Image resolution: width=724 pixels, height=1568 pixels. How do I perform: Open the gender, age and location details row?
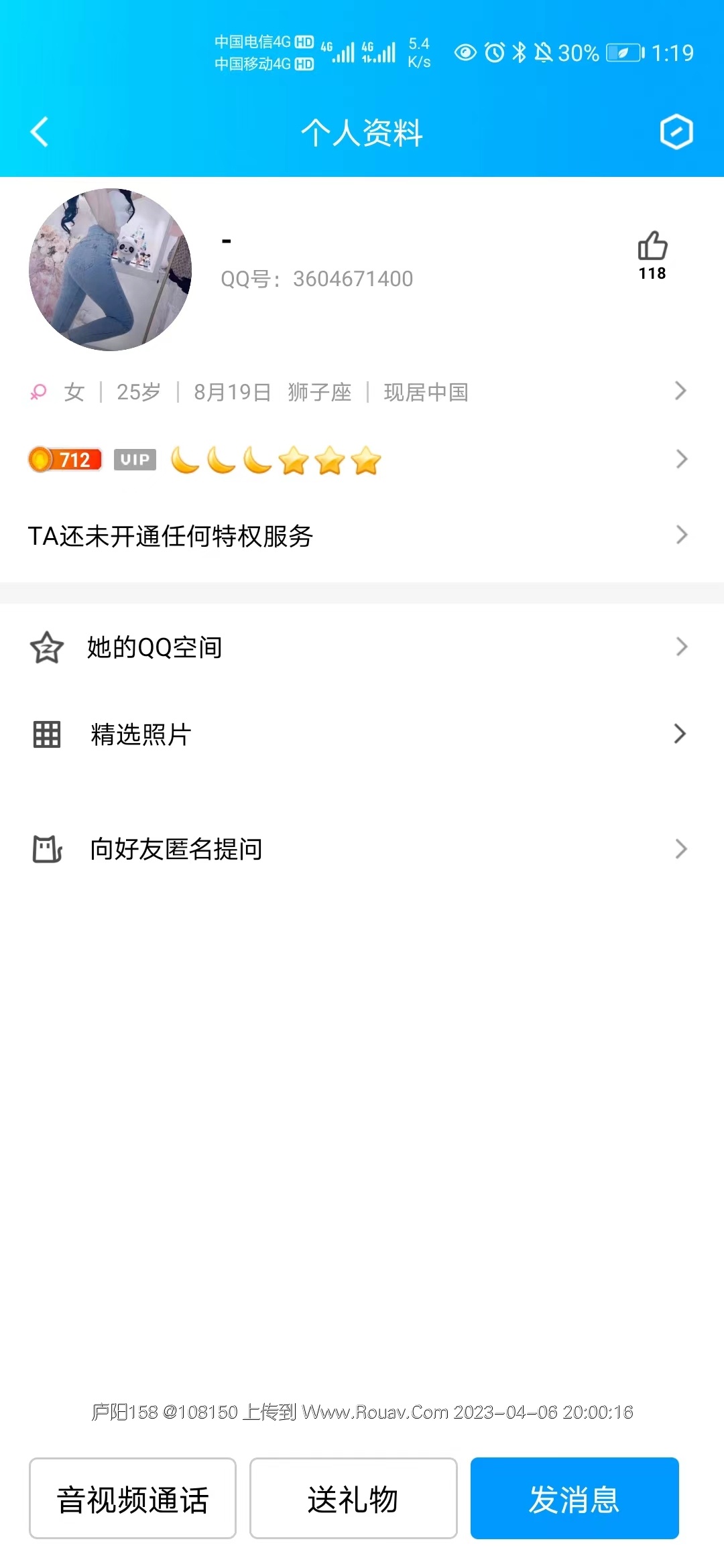click(x=362, y=392)
